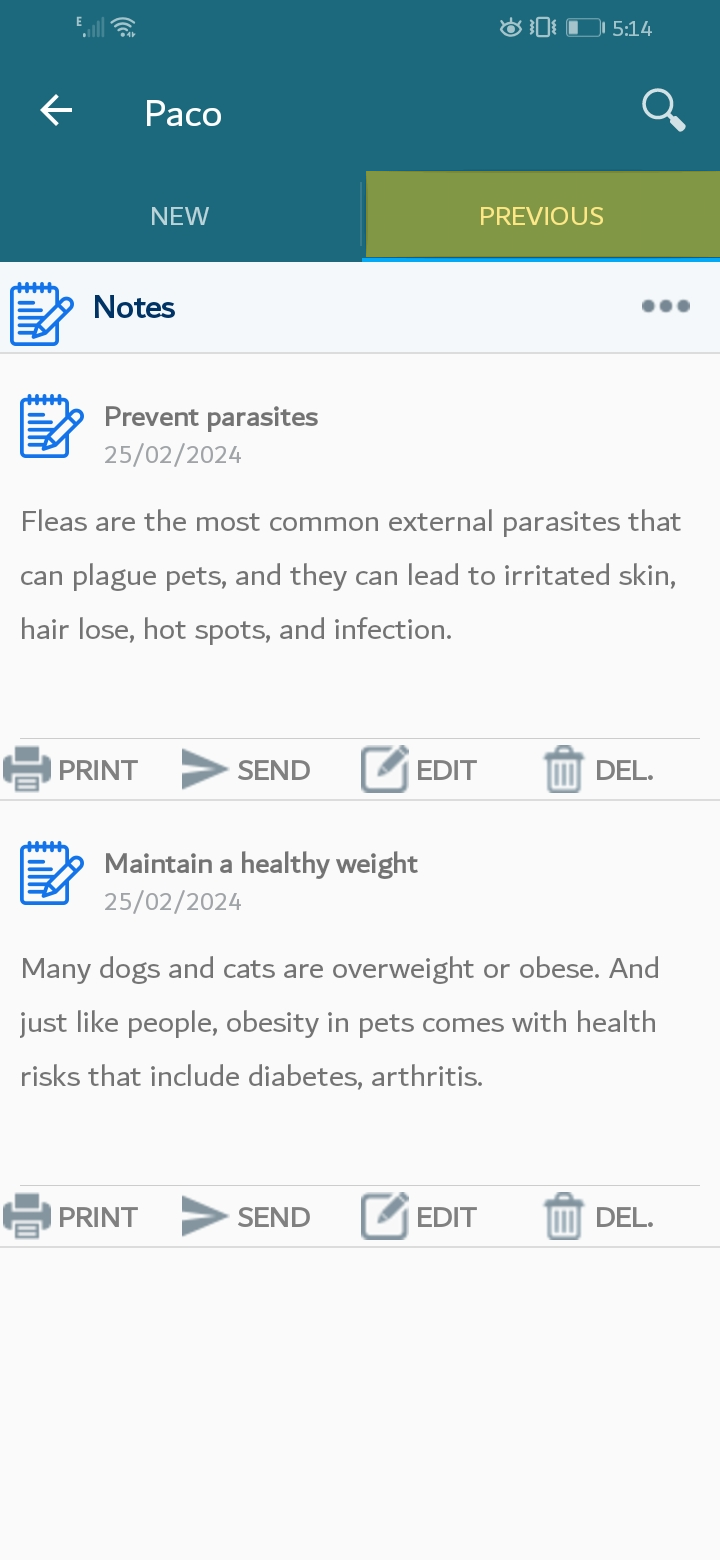Send the Maintain a healthy weight note

[x=247, y=1217]
